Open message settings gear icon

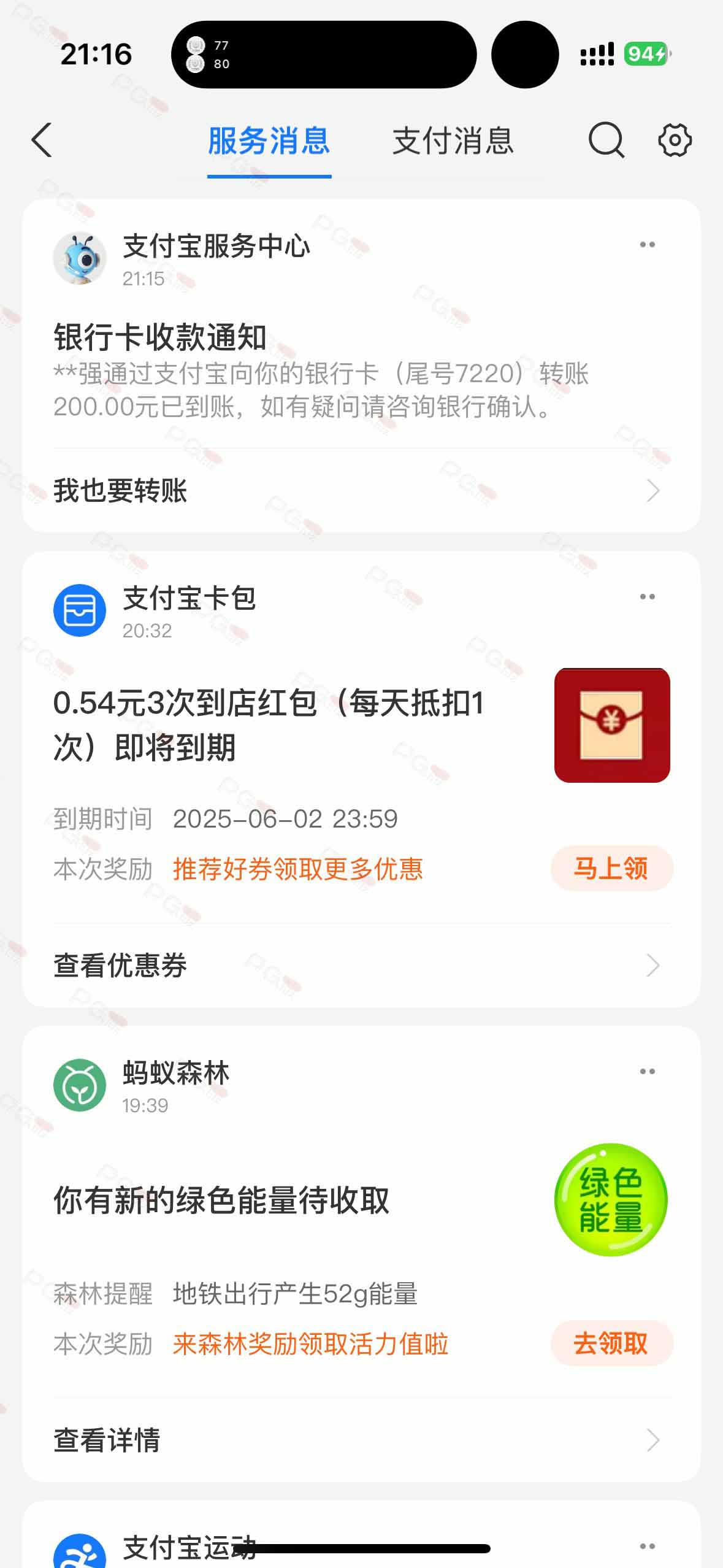pos(675,140)
